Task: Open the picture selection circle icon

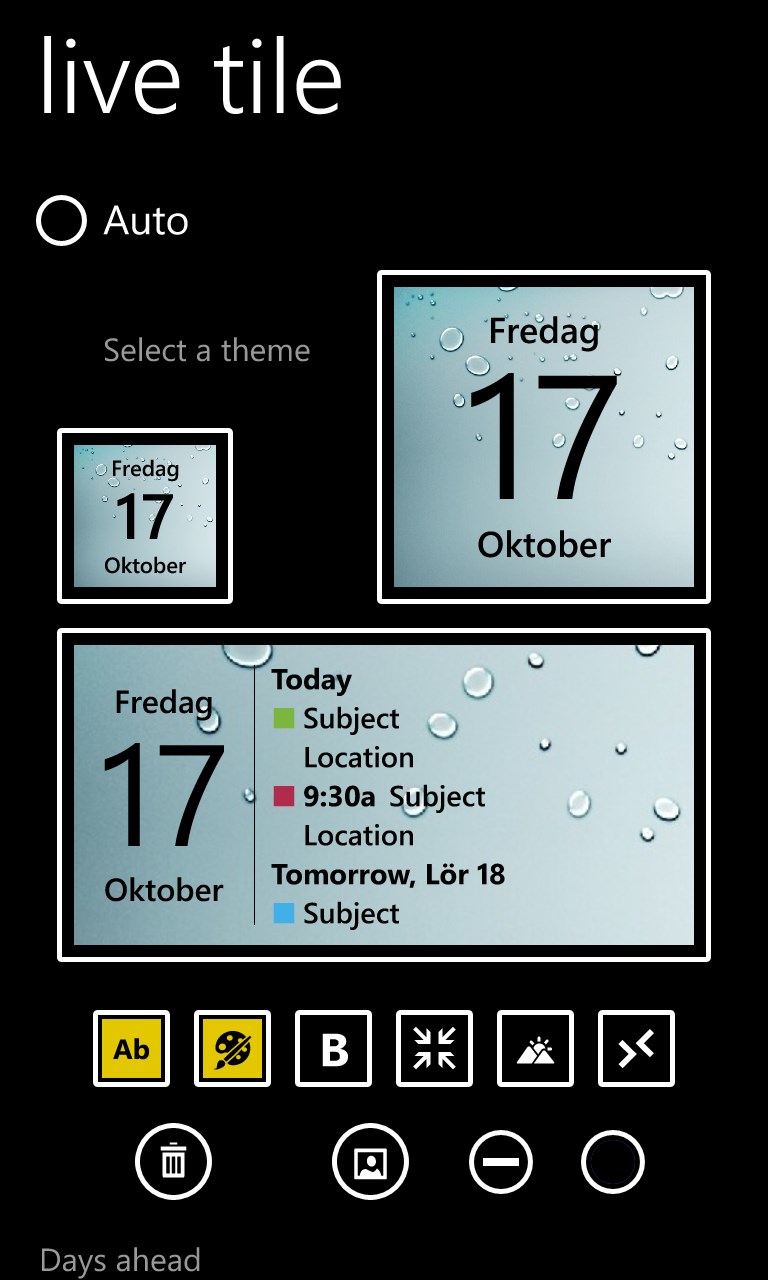Action: [x=369, y=1161]
